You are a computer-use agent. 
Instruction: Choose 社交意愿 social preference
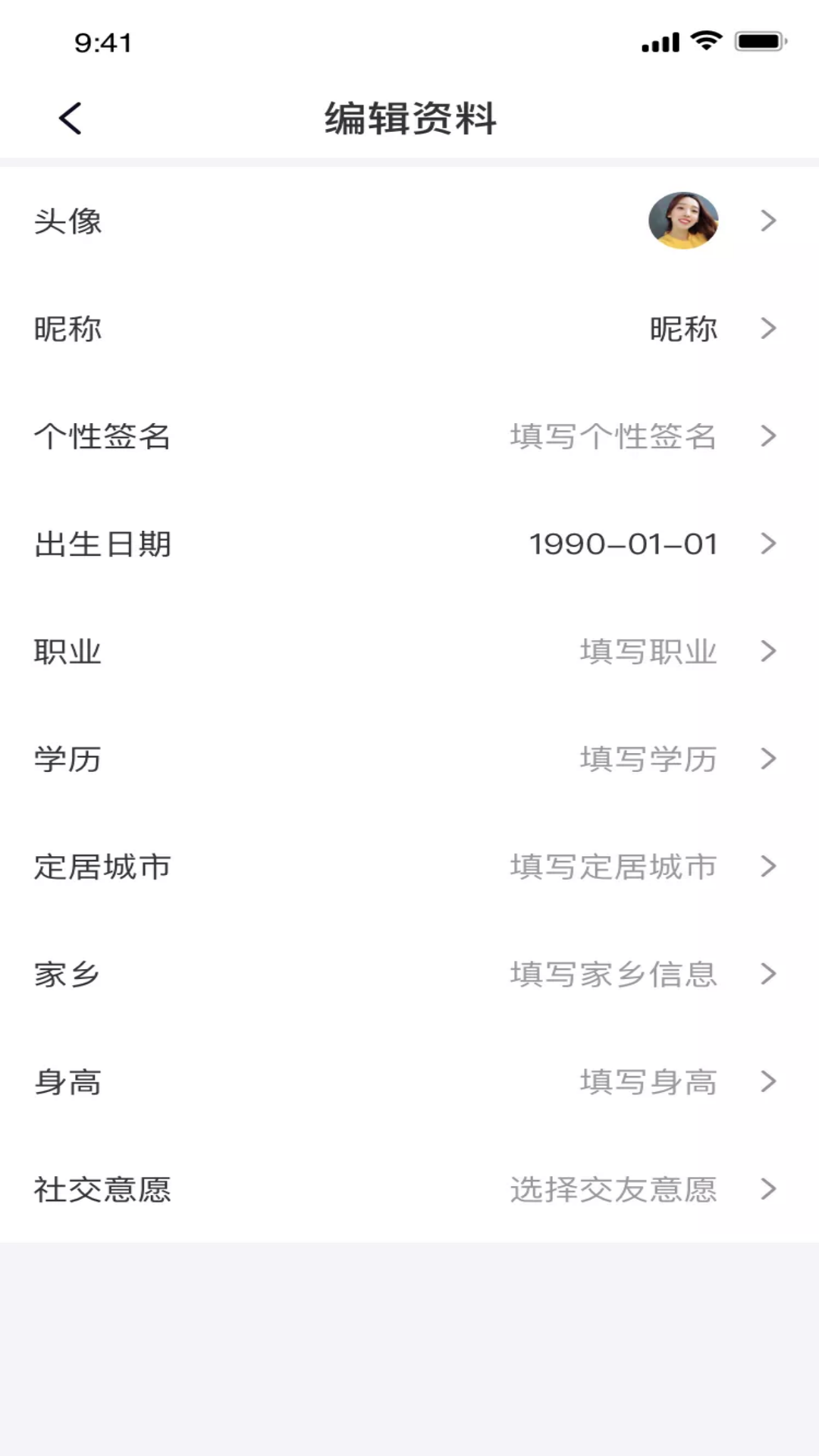pyautogui.click(x=409, y=1190)
